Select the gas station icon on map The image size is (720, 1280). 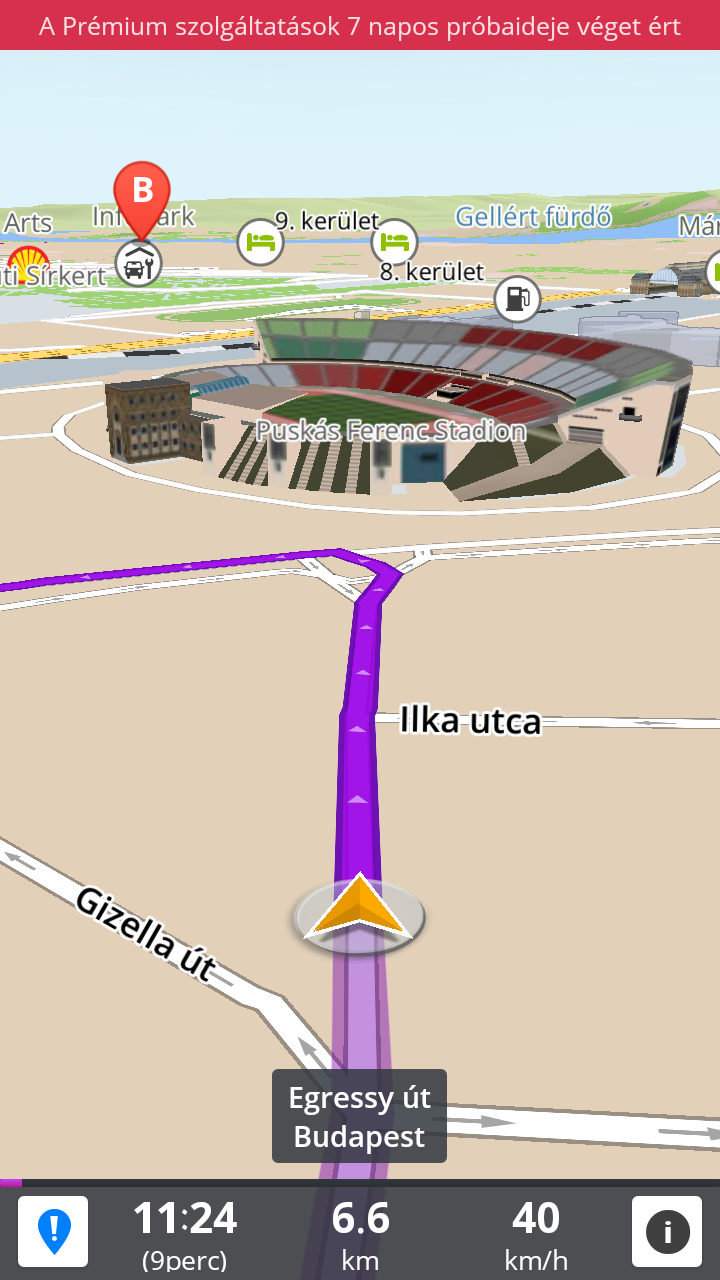(x=517, y=298)
